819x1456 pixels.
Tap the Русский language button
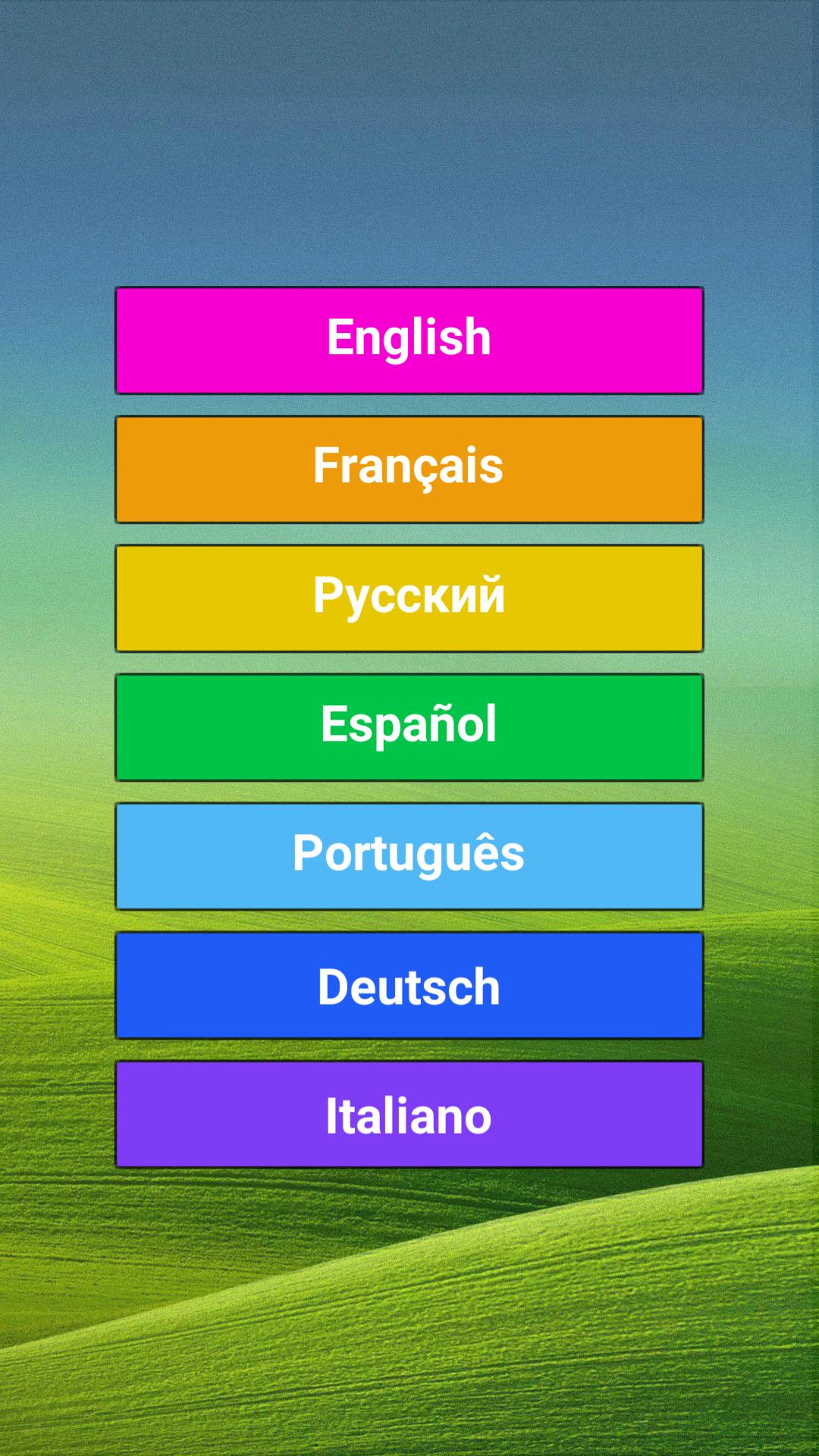tap(409, 598)
